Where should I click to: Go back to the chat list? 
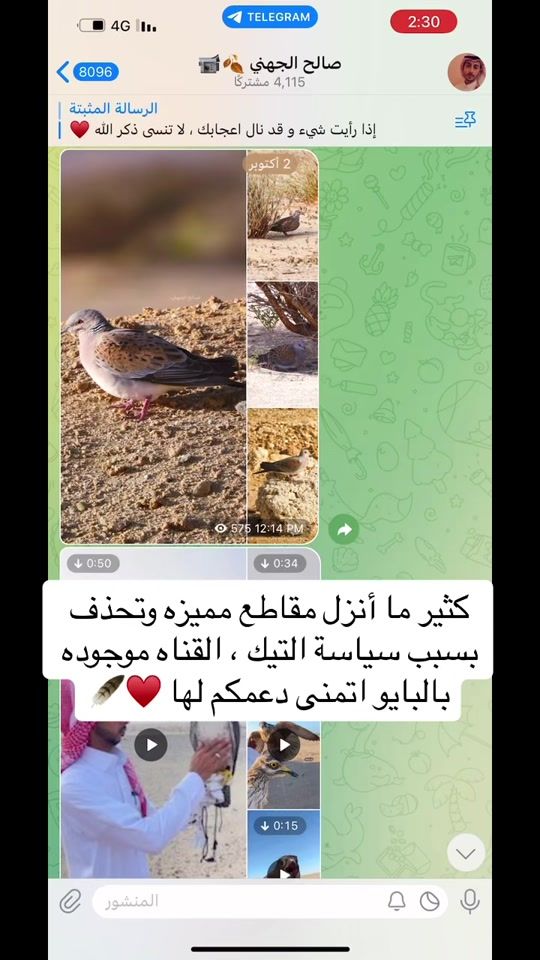pyautogui.click(x=87, y=72)
